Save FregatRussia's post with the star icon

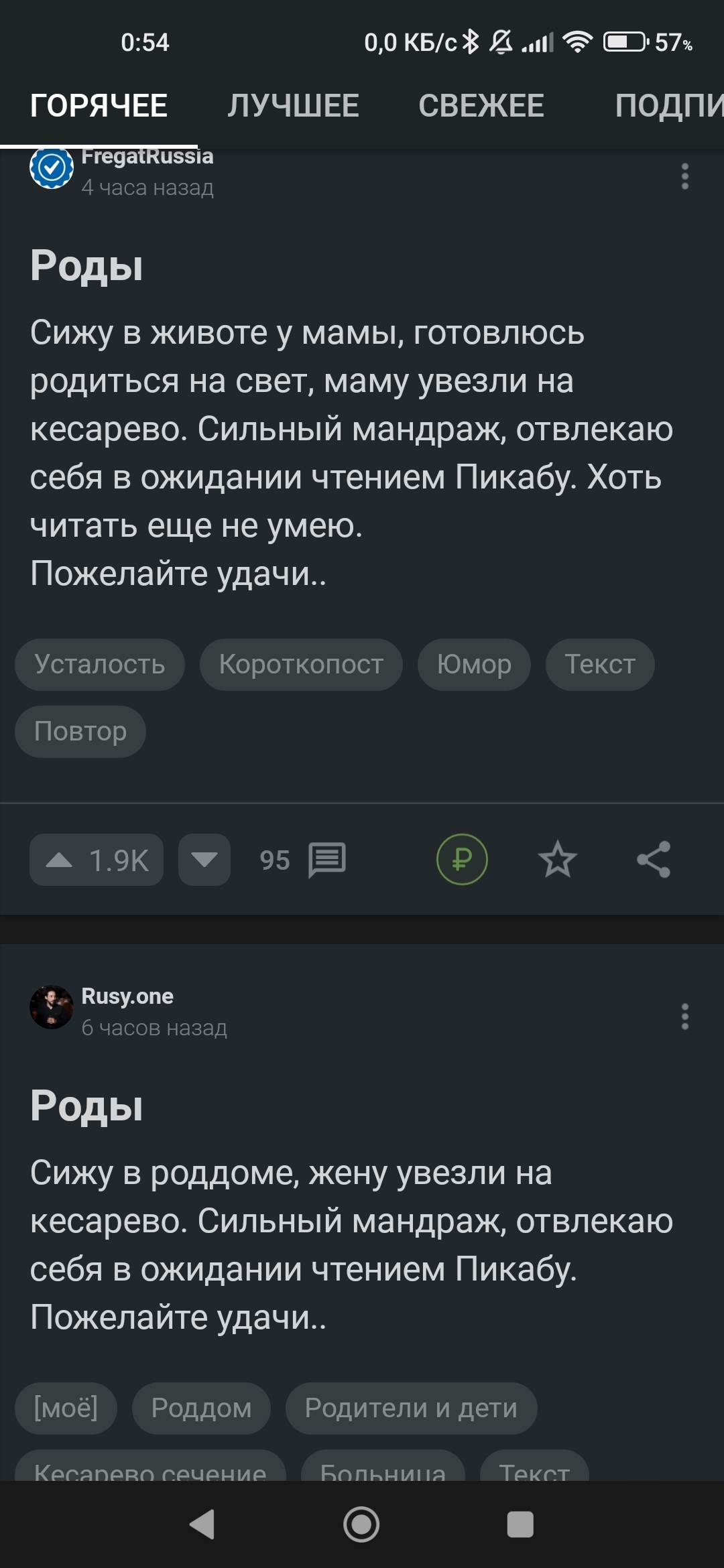click(557, 860)
